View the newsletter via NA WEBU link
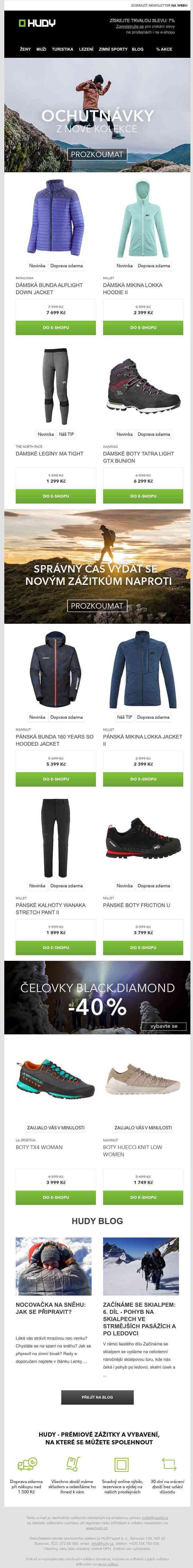The width and height of the screenshot is (193, 1568). 179,4
